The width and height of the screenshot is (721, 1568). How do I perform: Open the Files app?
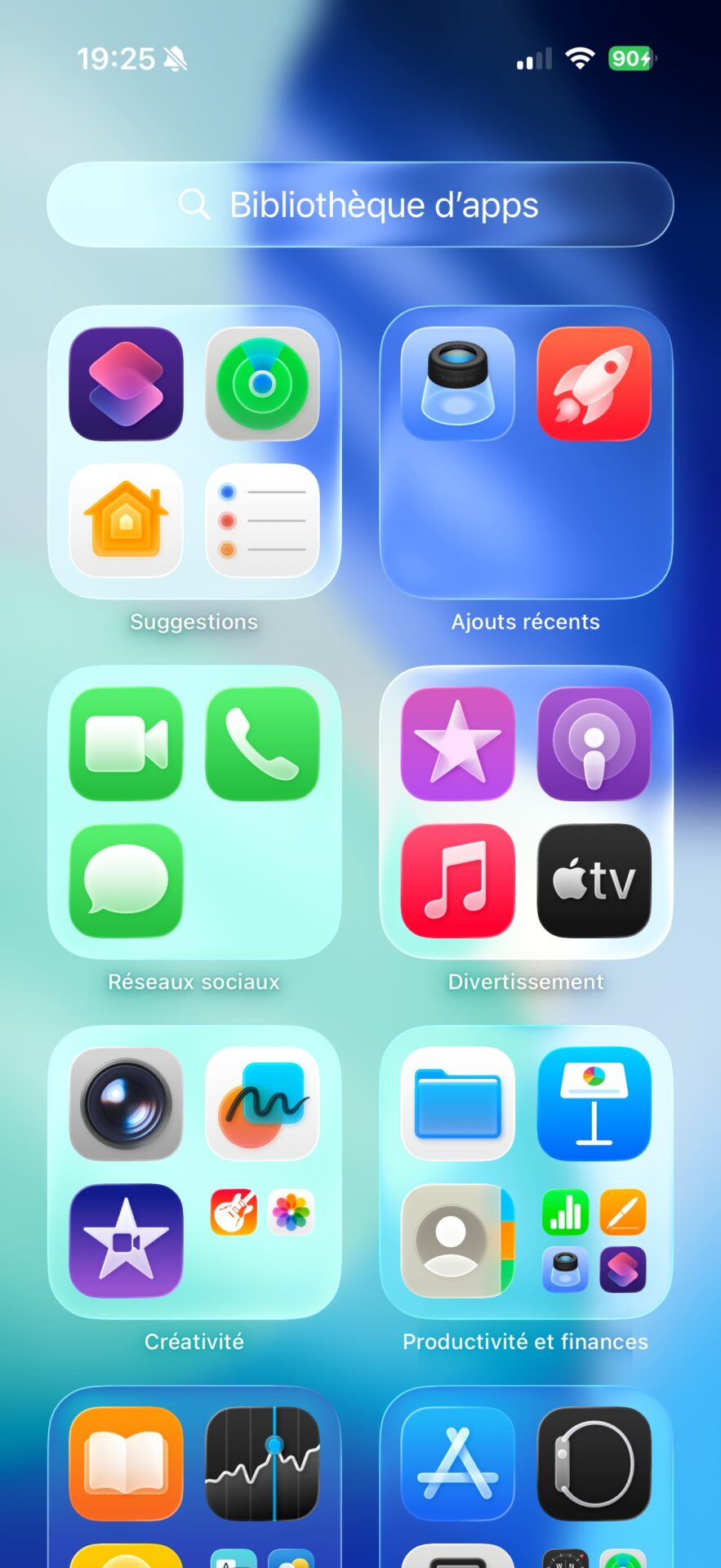(458, 1103)
